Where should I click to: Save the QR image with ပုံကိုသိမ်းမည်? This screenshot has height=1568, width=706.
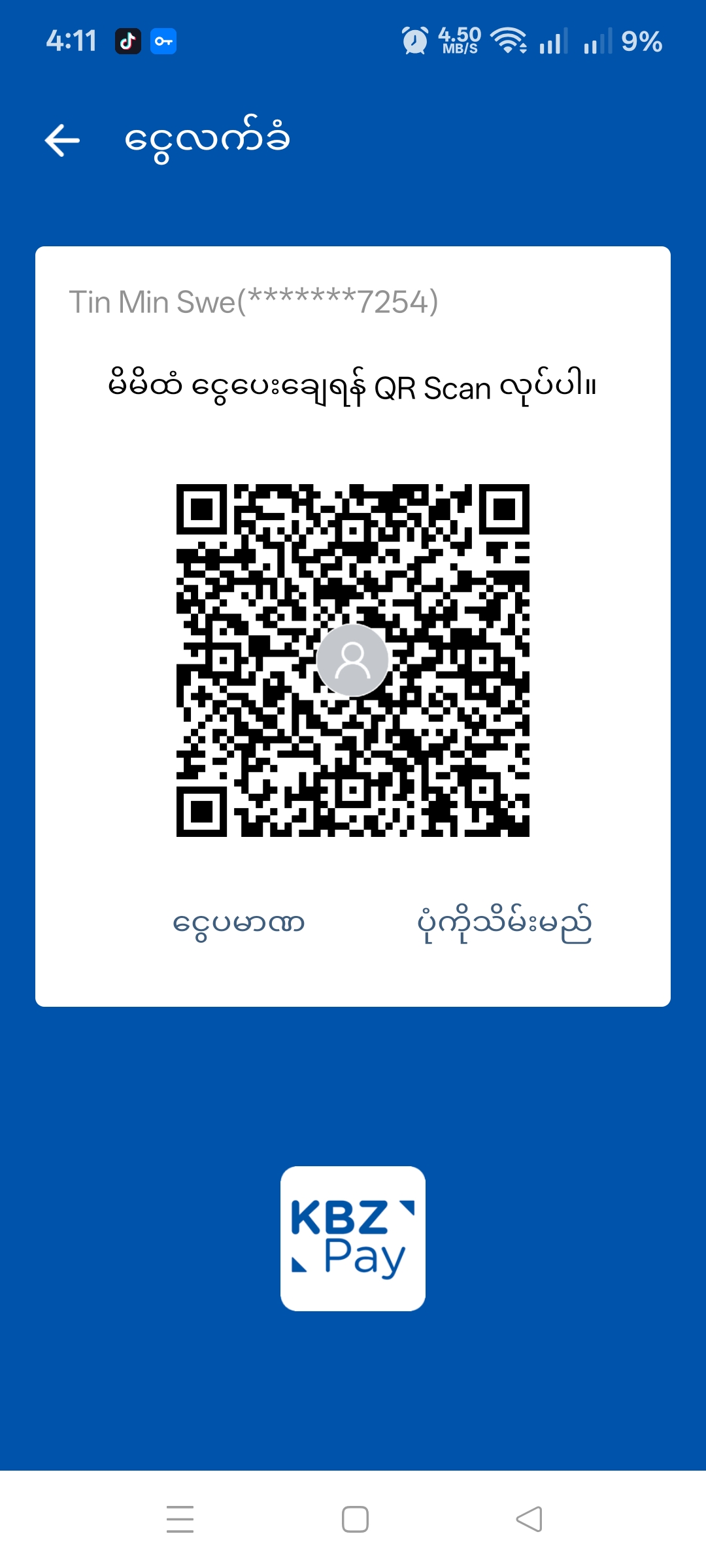pyautogui.click(x=504, y=924)
